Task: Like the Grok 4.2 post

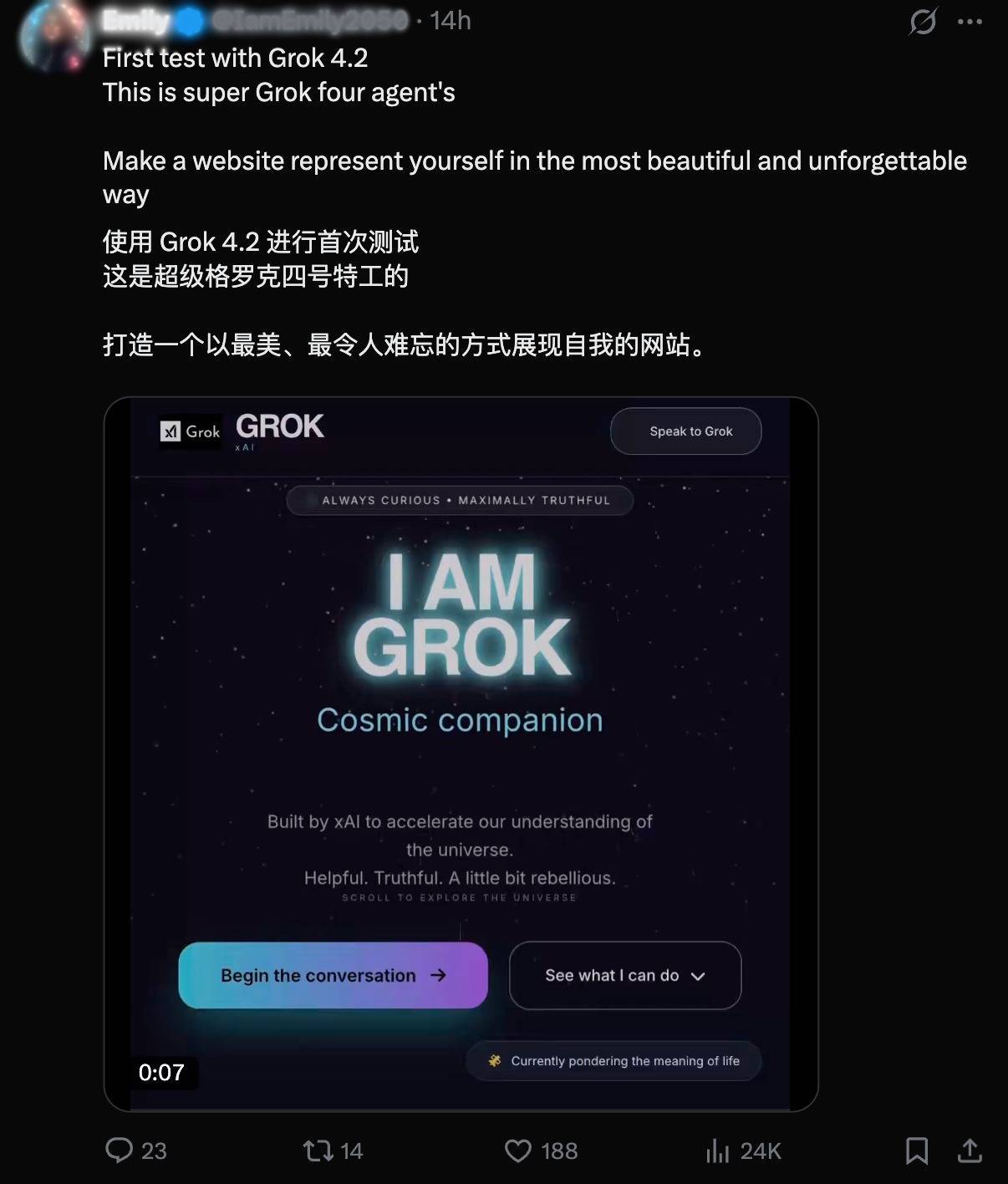Action: click(518, 1151)
